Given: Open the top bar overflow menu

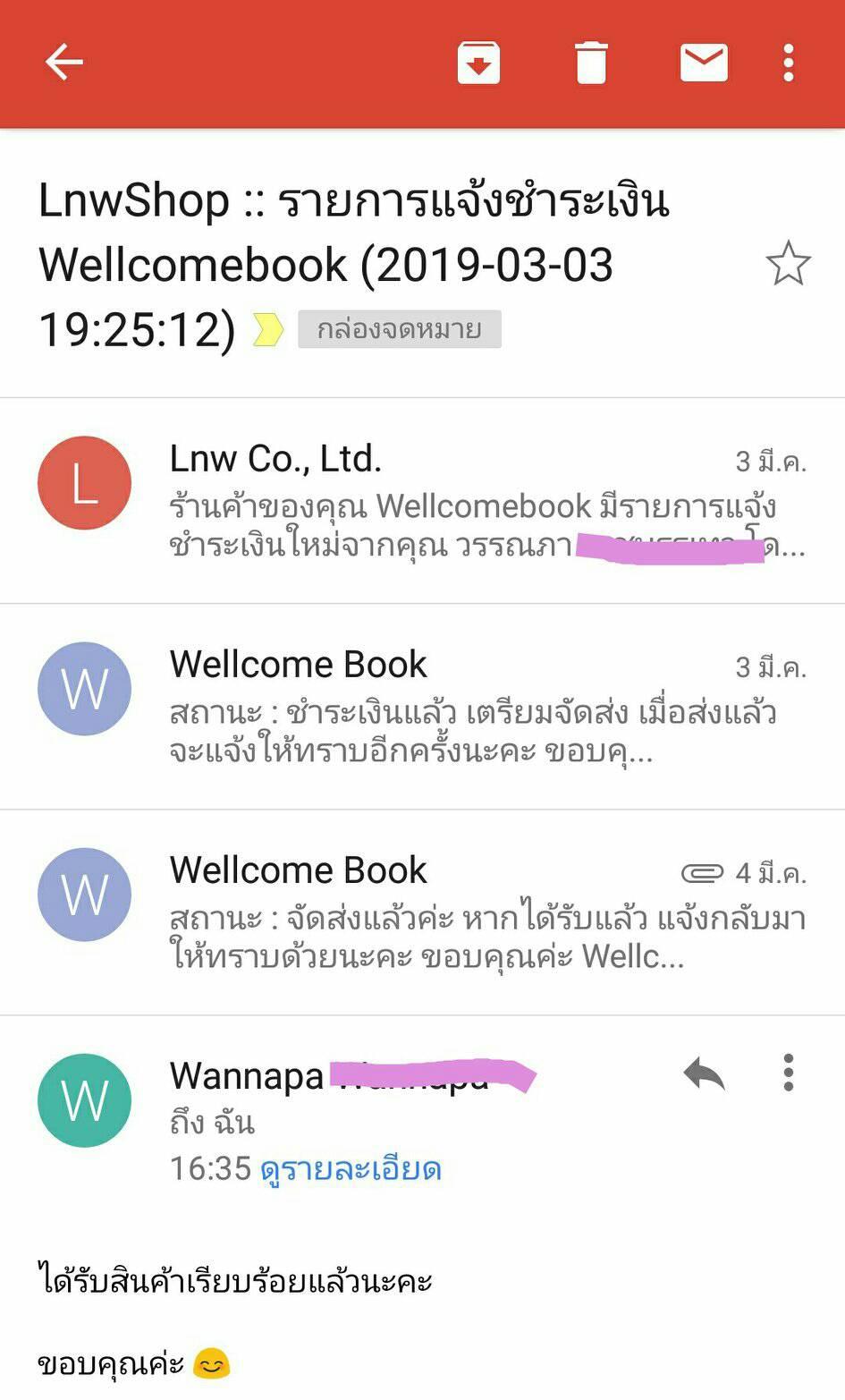Looking at the screenshot, I should coord(788,63).
